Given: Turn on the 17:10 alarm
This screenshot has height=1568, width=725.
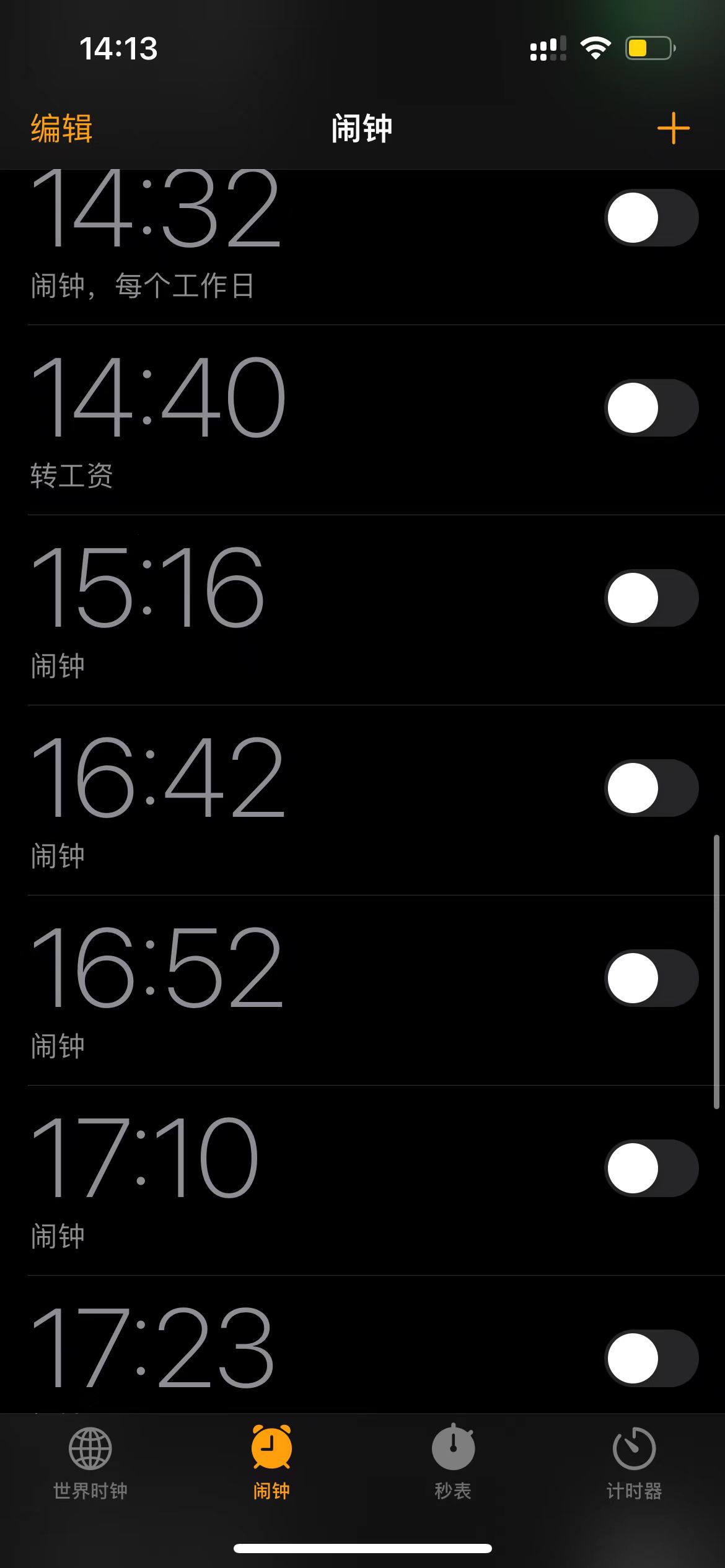Looking at the screenshot, I should (x=651, y=1168).
